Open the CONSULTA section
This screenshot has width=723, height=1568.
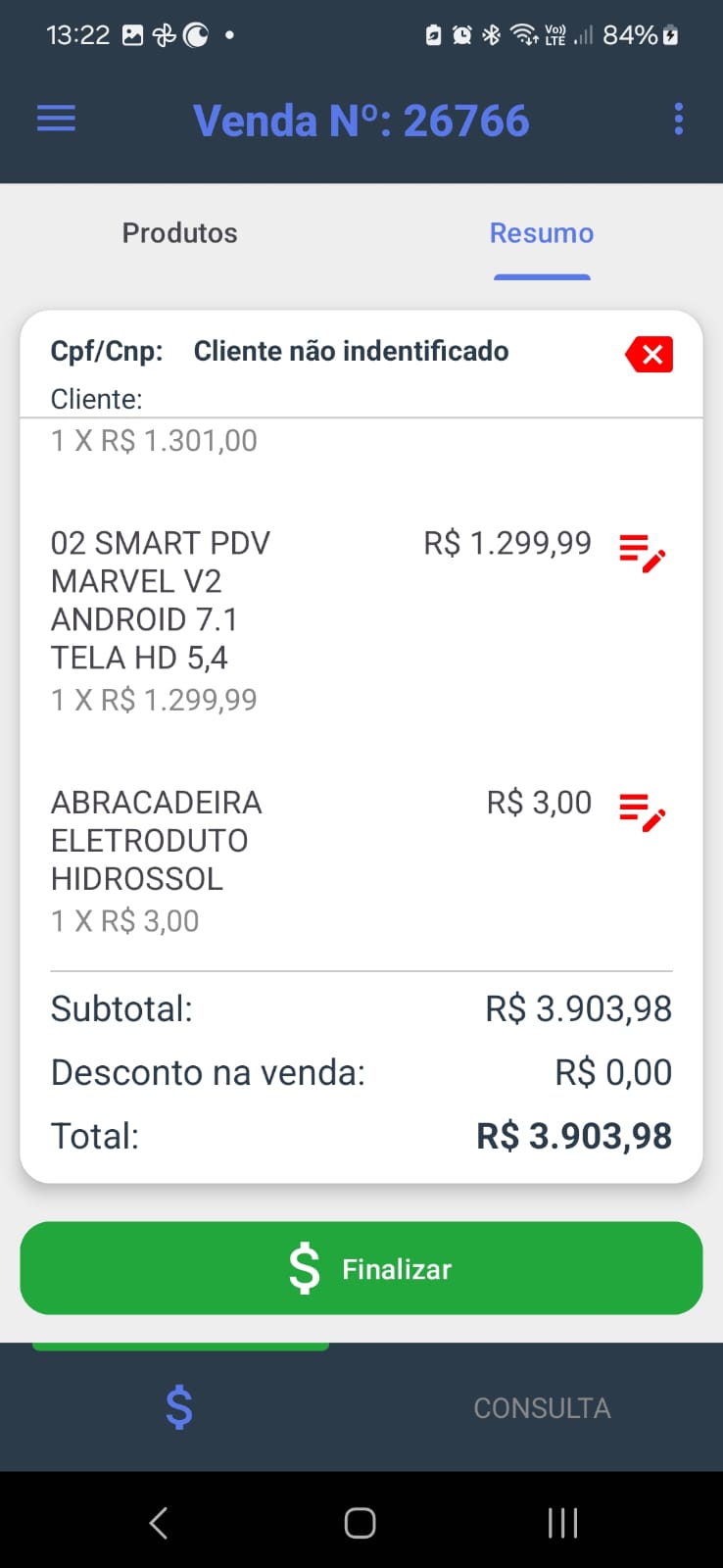click(x=542, y=1407)
